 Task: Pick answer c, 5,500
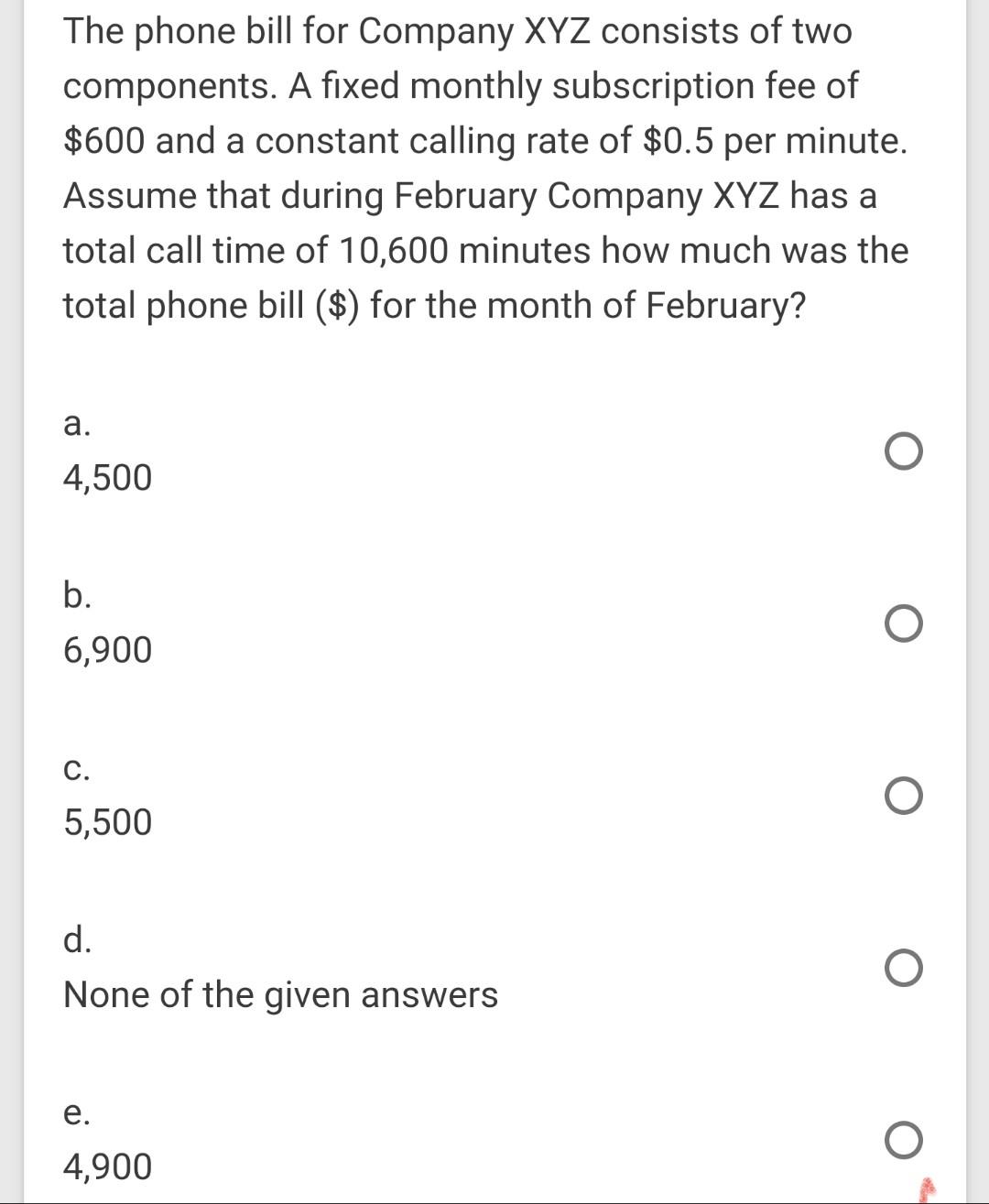903,797
